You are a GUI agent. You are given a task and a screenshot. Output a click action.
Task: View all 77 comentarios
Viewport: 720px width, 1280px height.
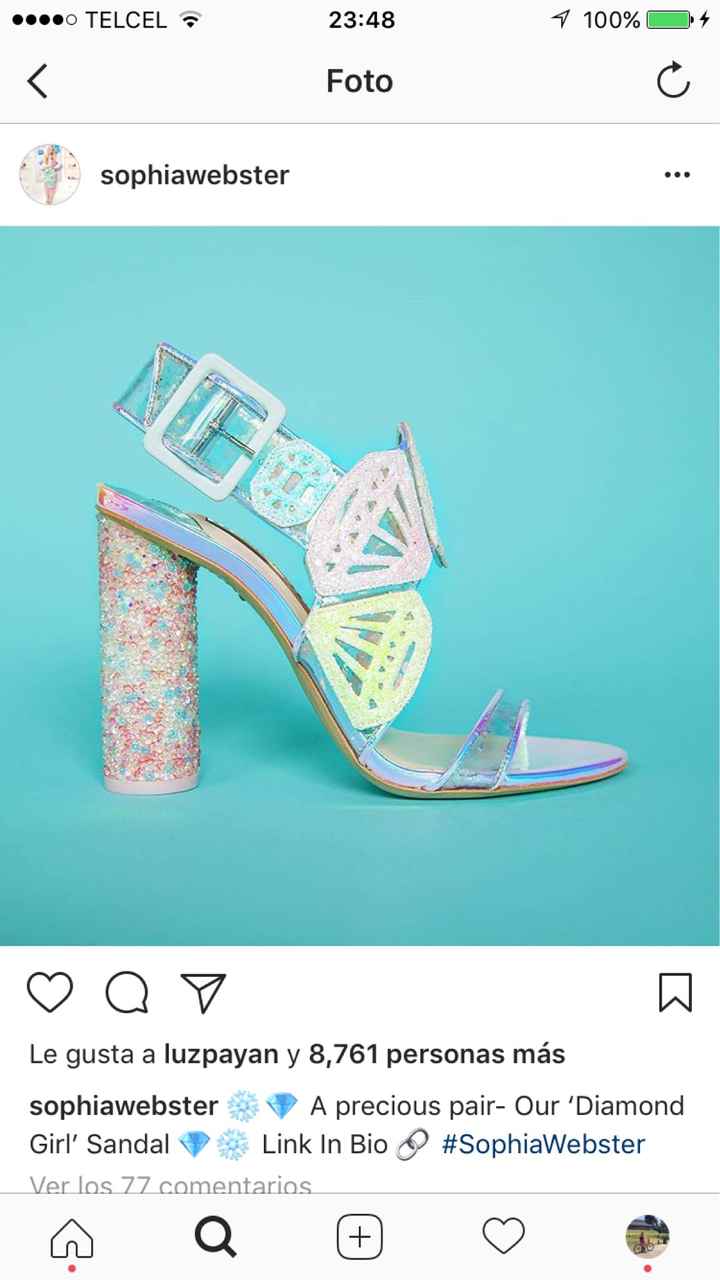coord(171,1186)
